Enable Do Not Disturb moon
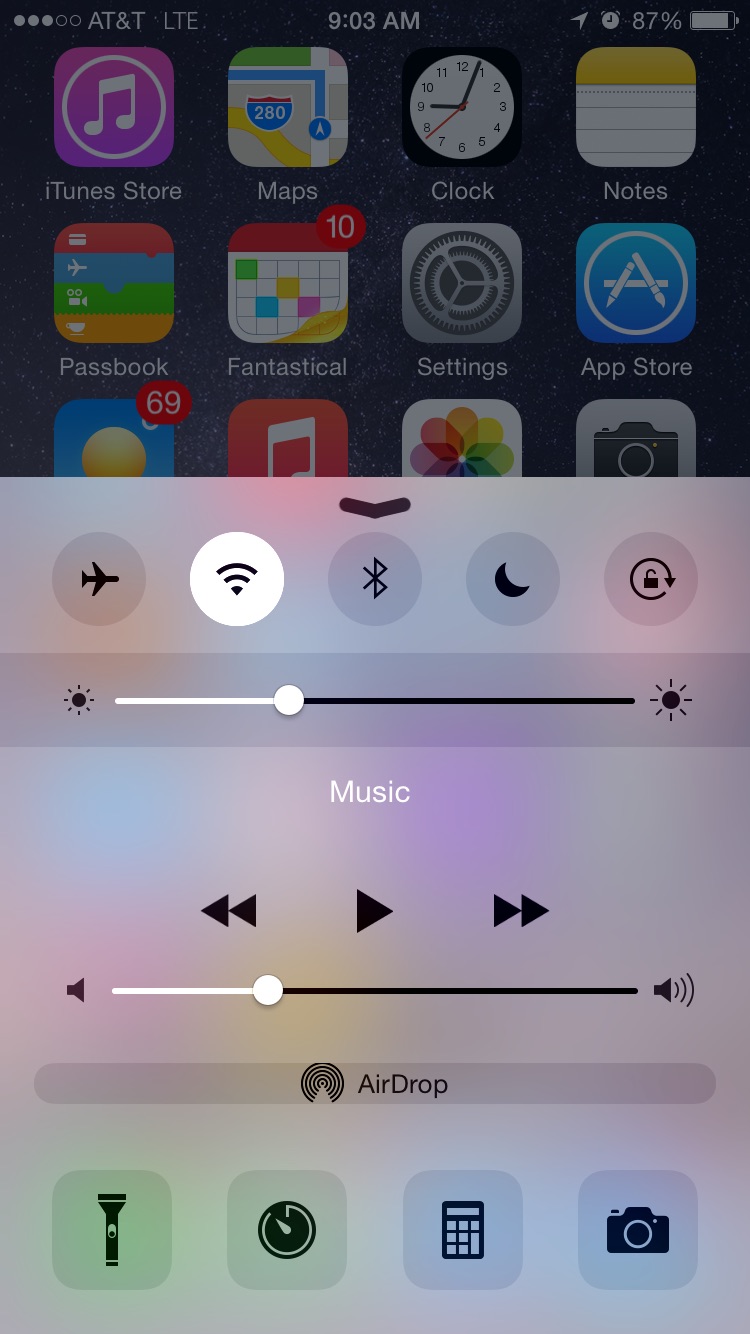This screenshot has width=750, height=1334. (513, 579)
